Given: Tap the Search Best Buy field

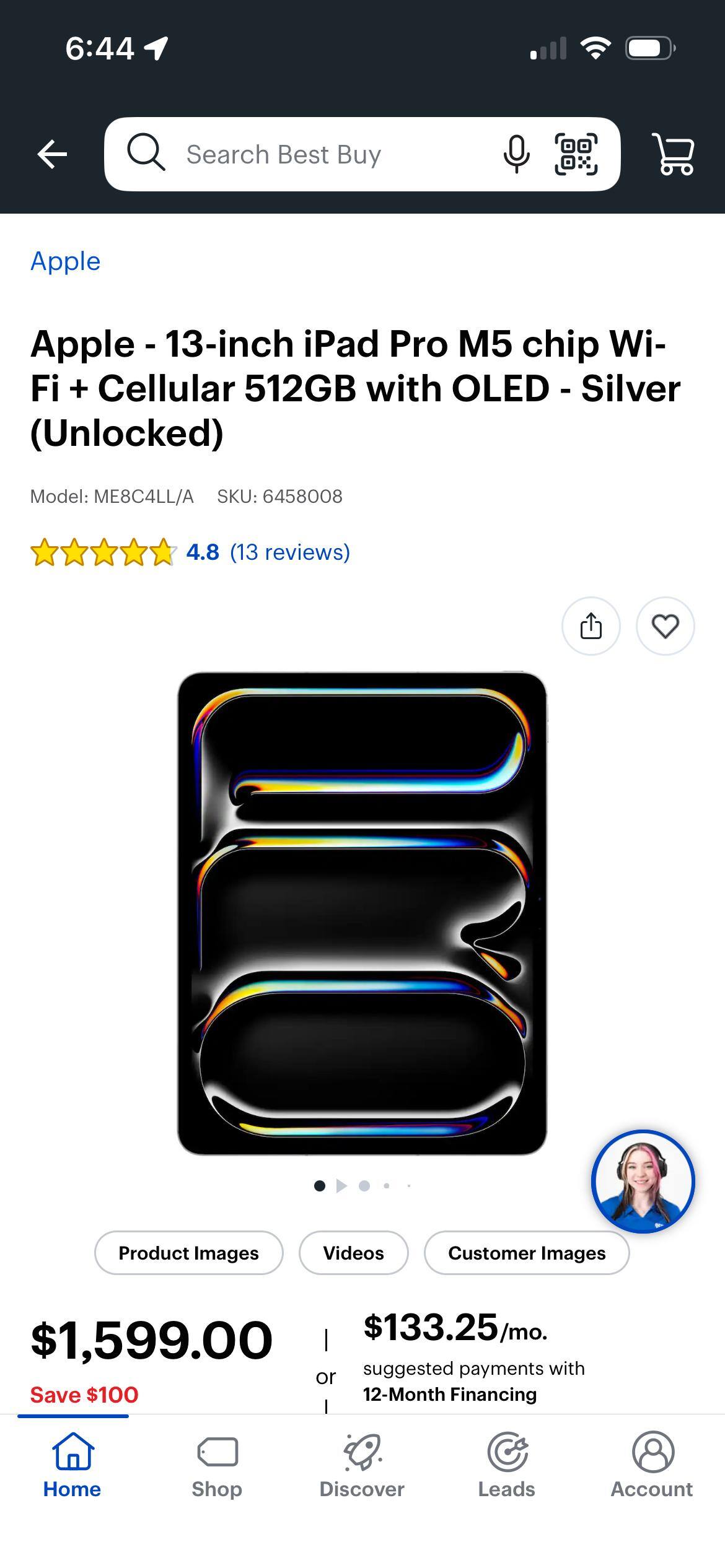Looking at the screenshot, I should [x=310, y=154].
